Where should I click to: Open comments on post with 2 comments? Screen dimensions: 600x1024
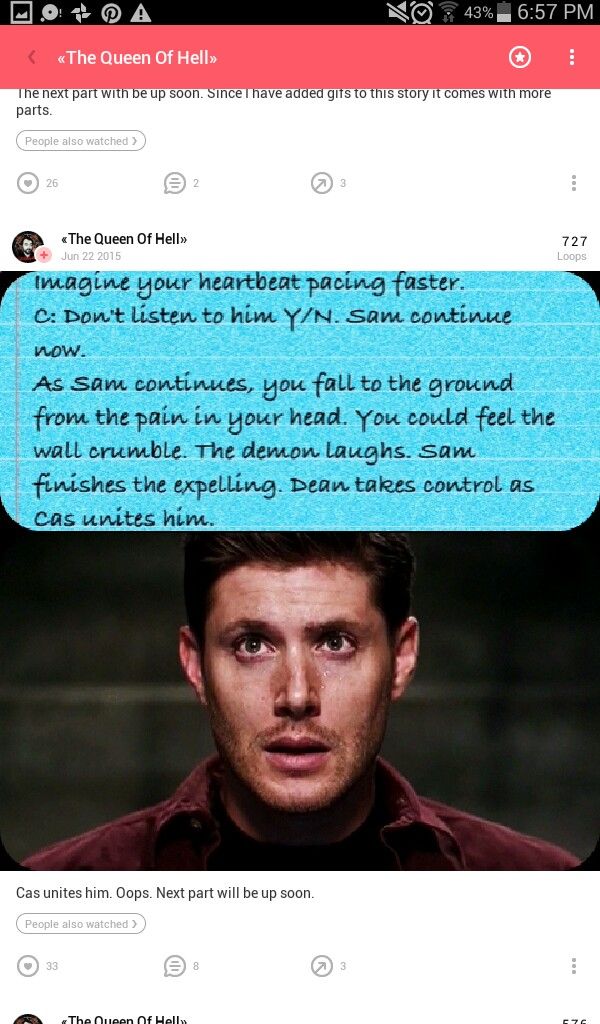coord(175,183)
